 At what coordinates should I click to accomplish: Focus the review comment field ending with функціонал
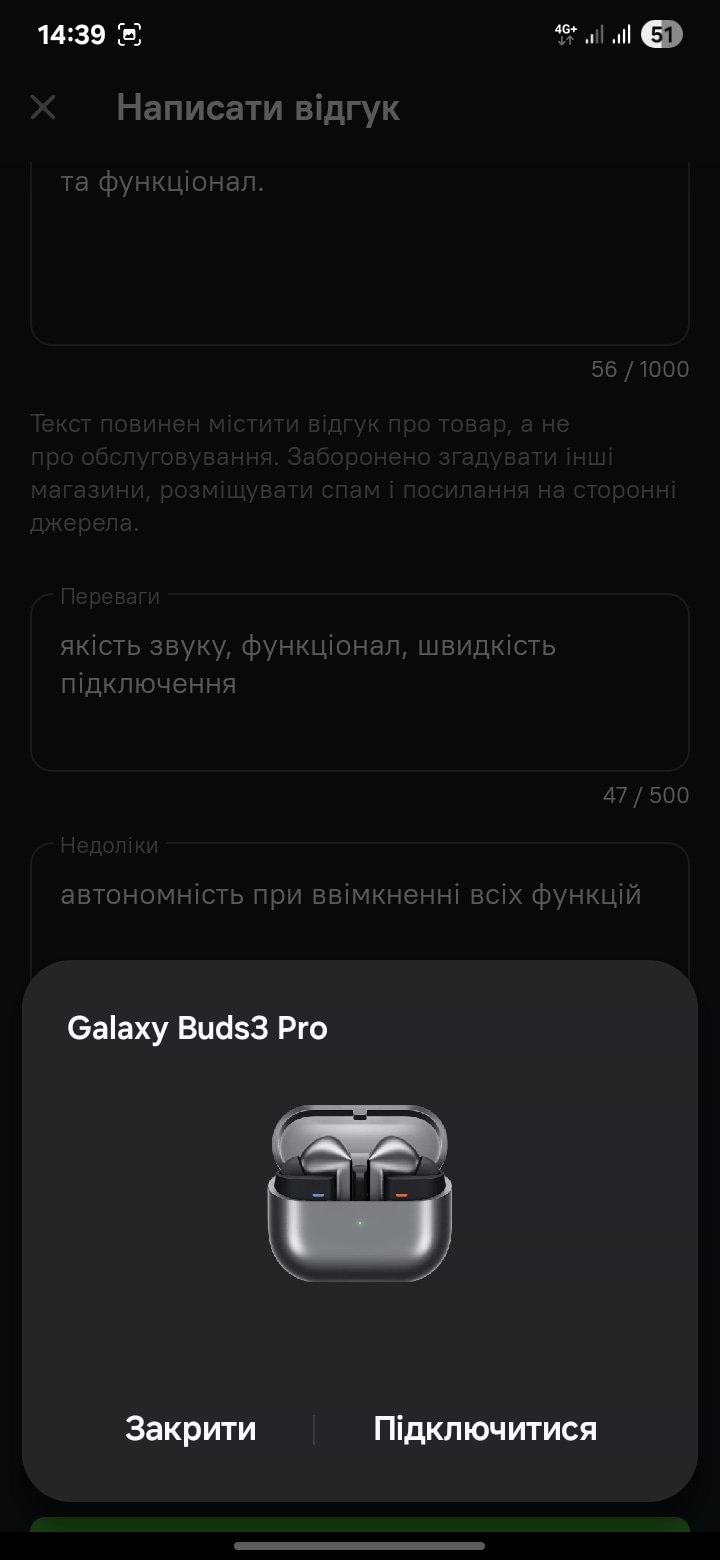tap(360, 250)
